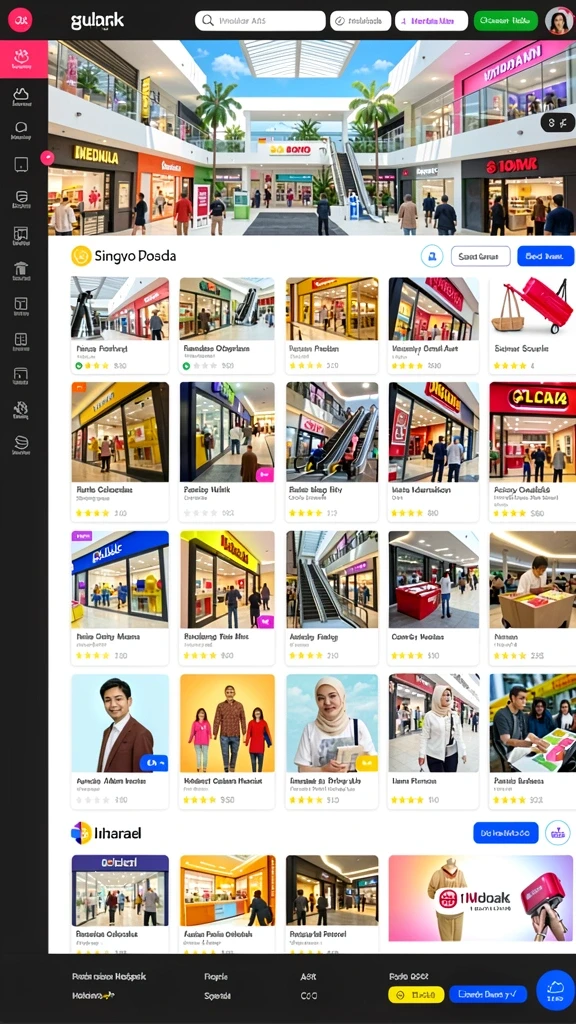Open the IMdoak promotional banner
This screenshot has width=576, height=1024.
point(480,898)
